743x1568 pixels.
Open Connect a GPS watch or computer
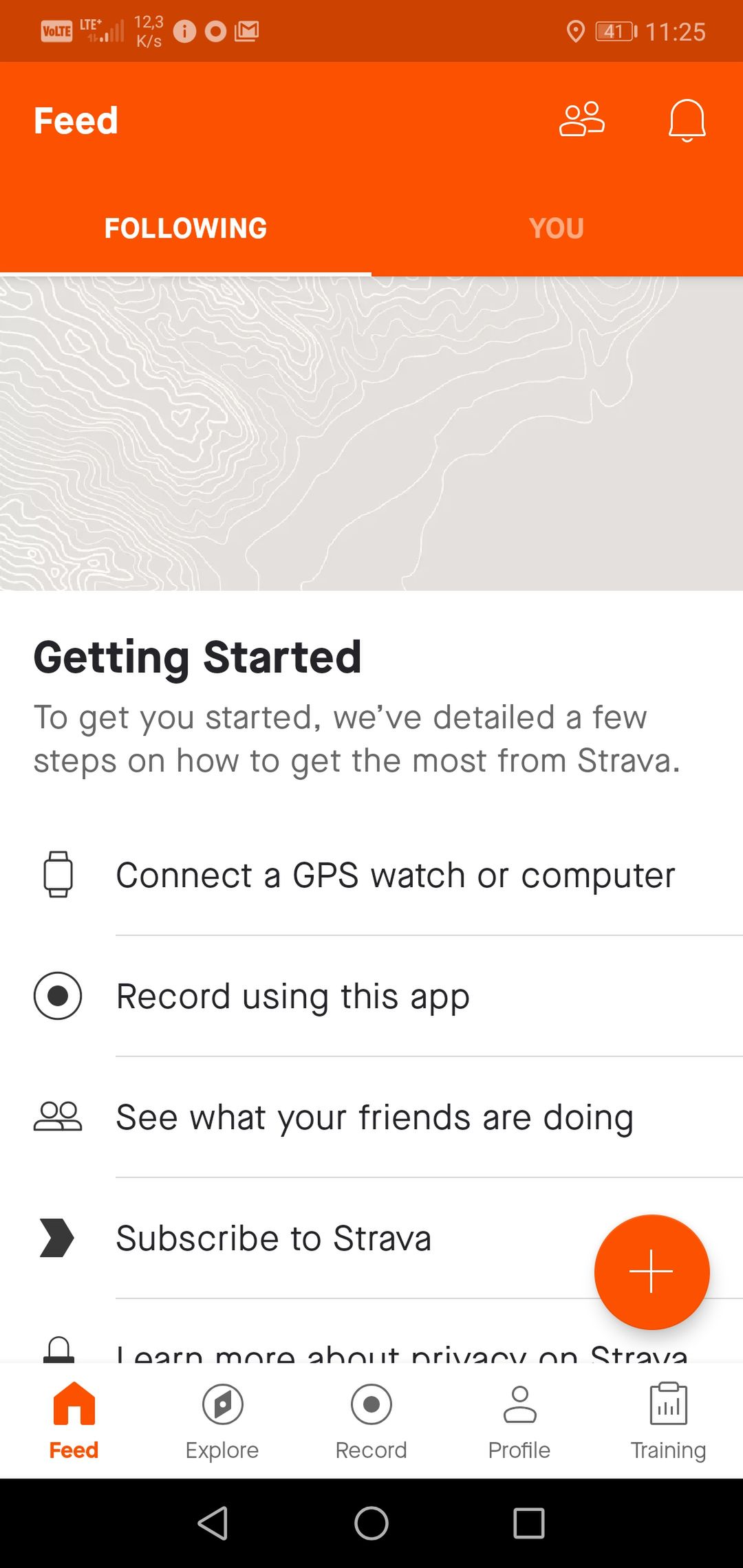(x=371, y=875)
